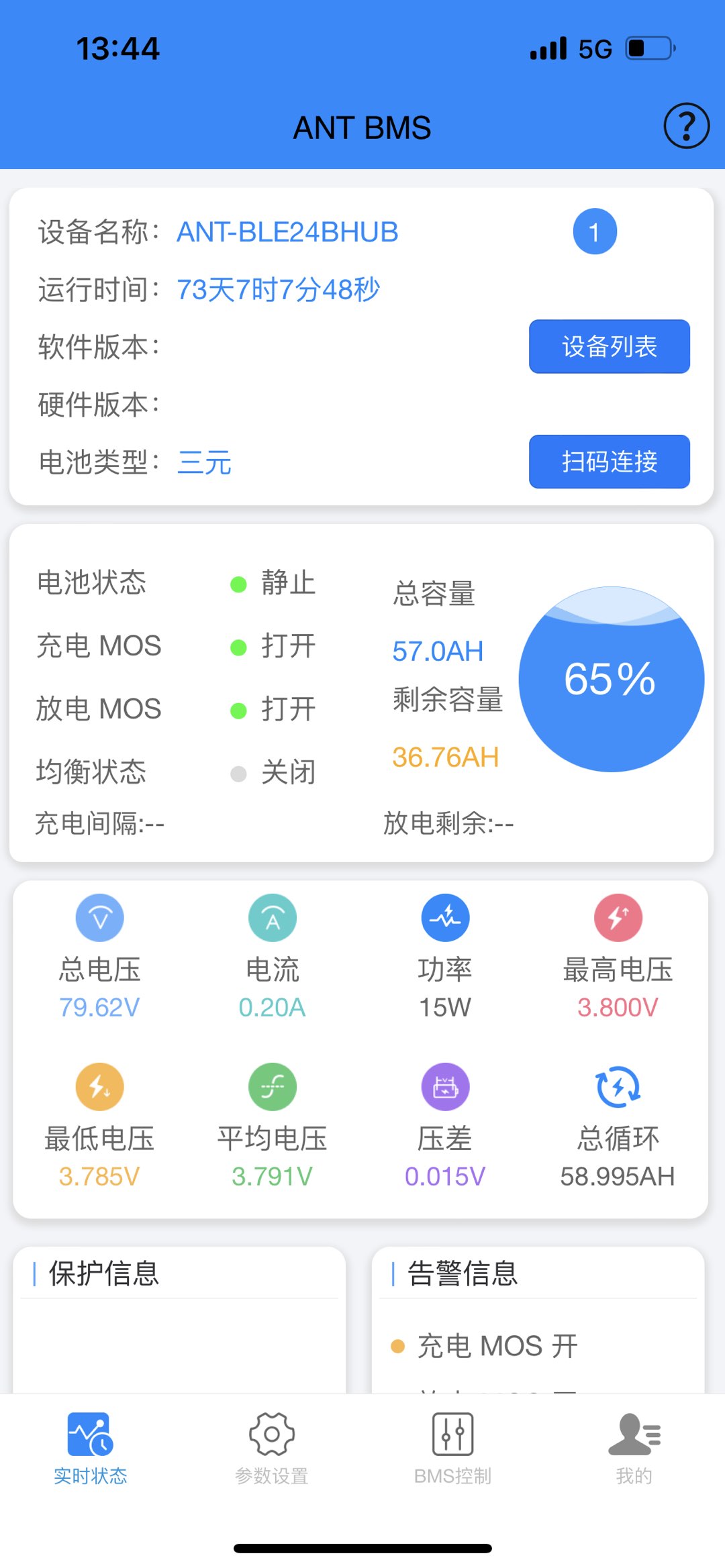The height and width of the screenshot is (1568, 725).
Task: Tap the red 最高电压 lightning icon
Action: (x=618, y=917)
